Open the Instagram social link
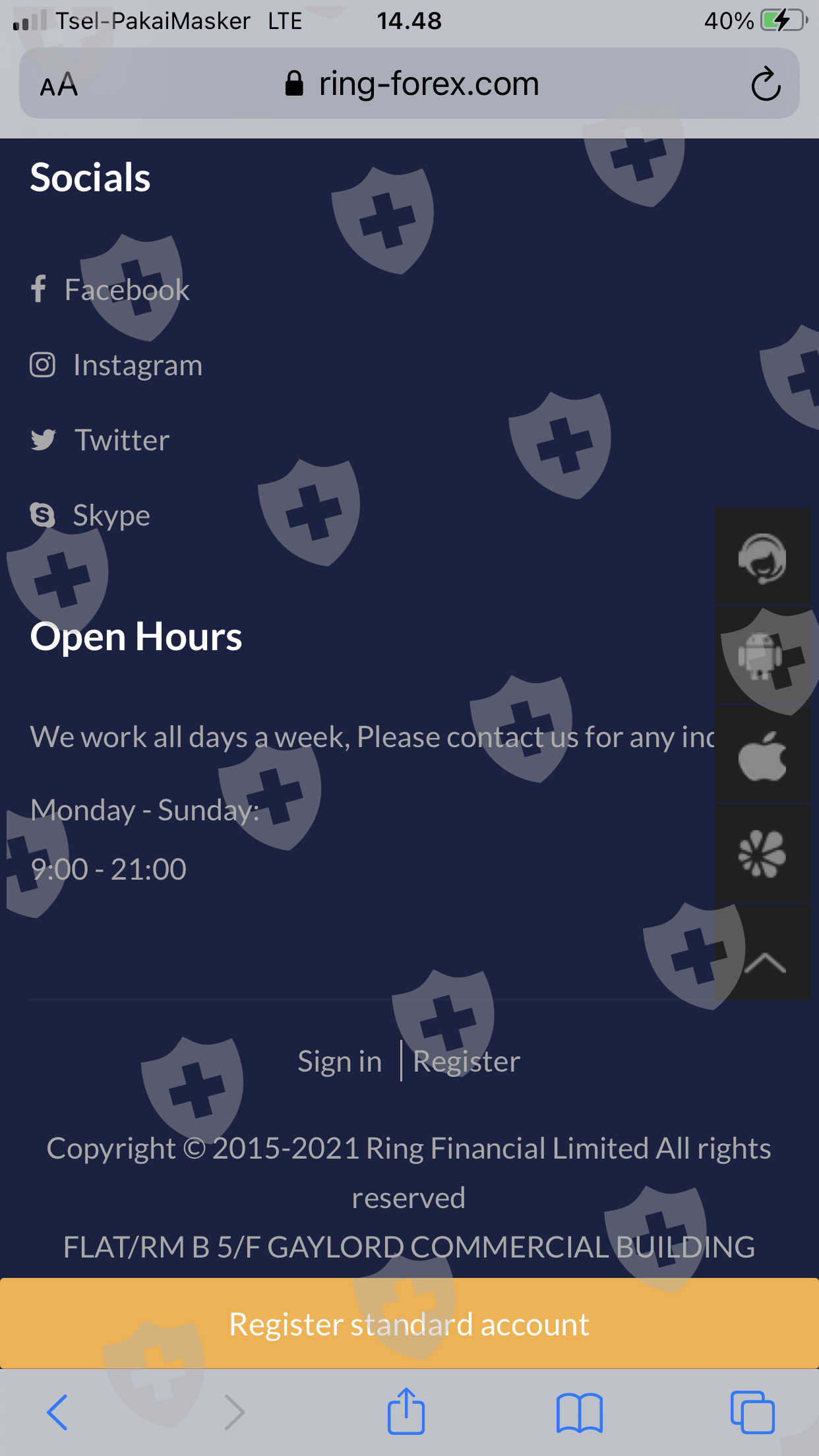 116,365
